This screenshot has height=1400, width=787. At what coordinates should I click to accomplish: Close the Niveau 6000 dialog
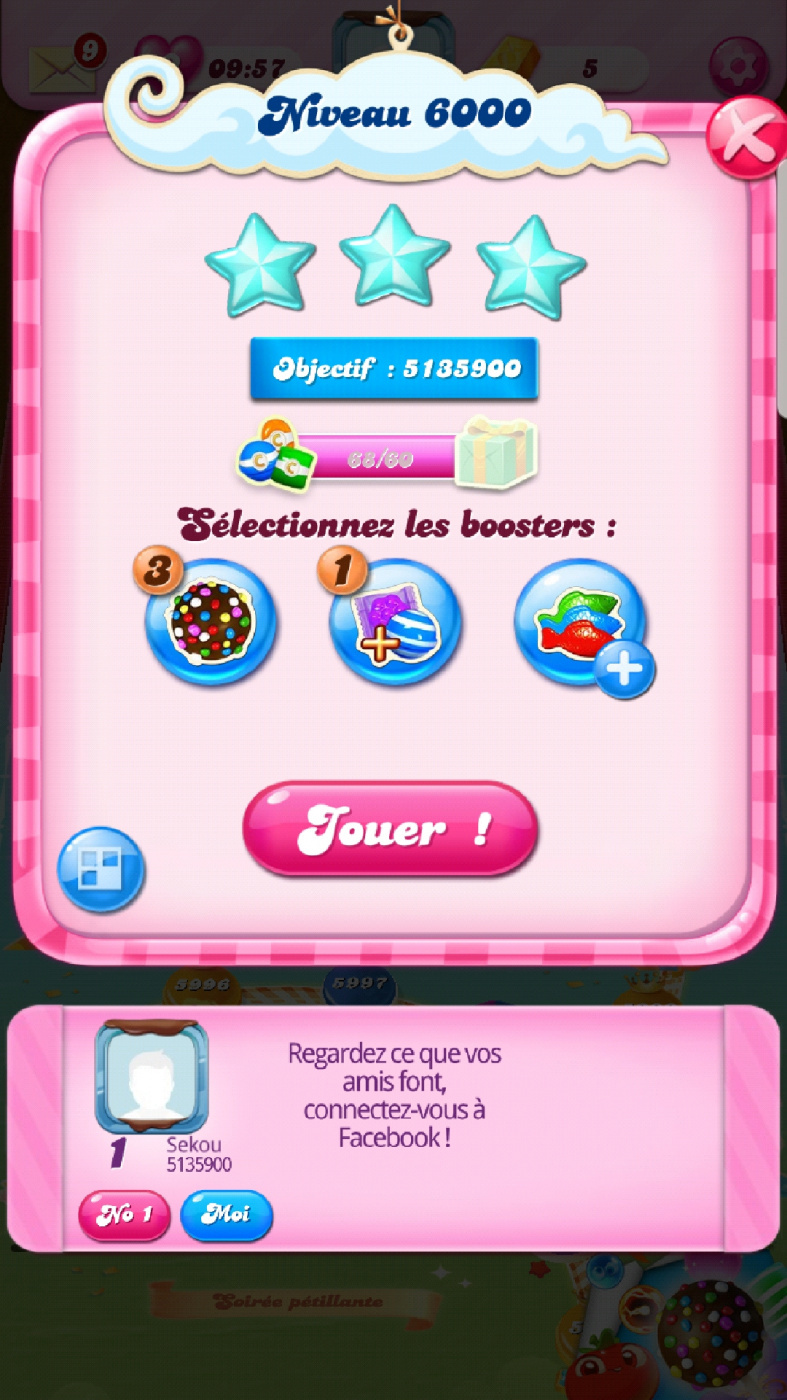click(746, 140)
